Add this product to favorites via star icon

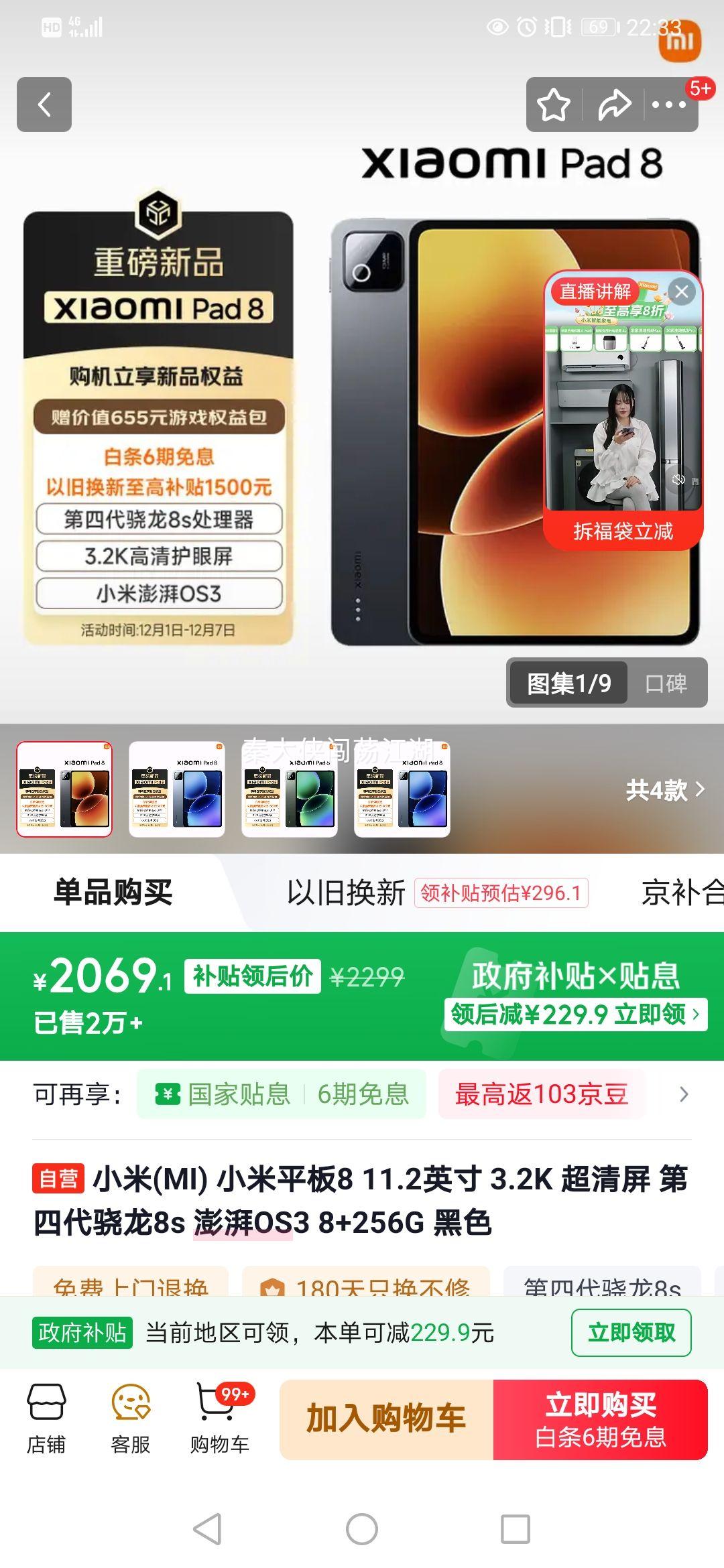pyautogui.click(x=551, y=105)
